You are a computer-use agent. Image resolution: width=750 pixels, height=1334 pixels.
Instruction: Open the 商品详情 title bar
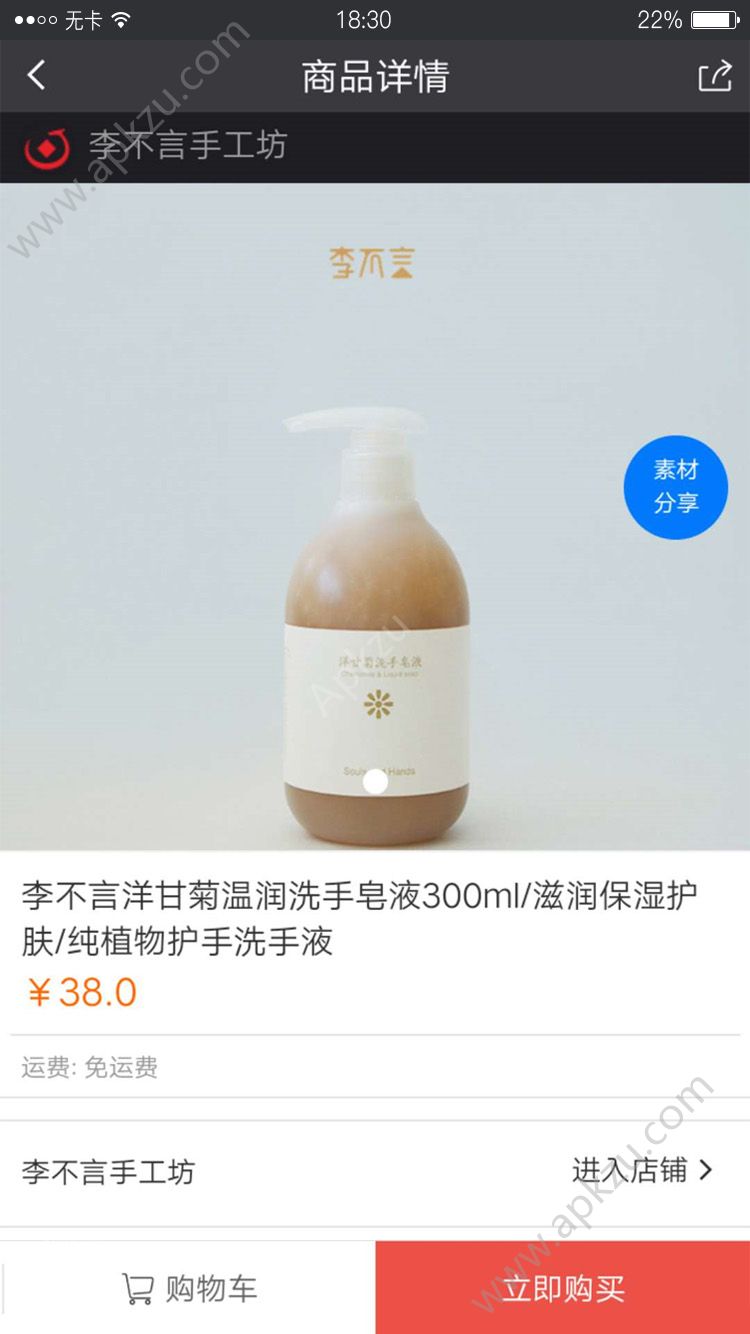(375, 75)
